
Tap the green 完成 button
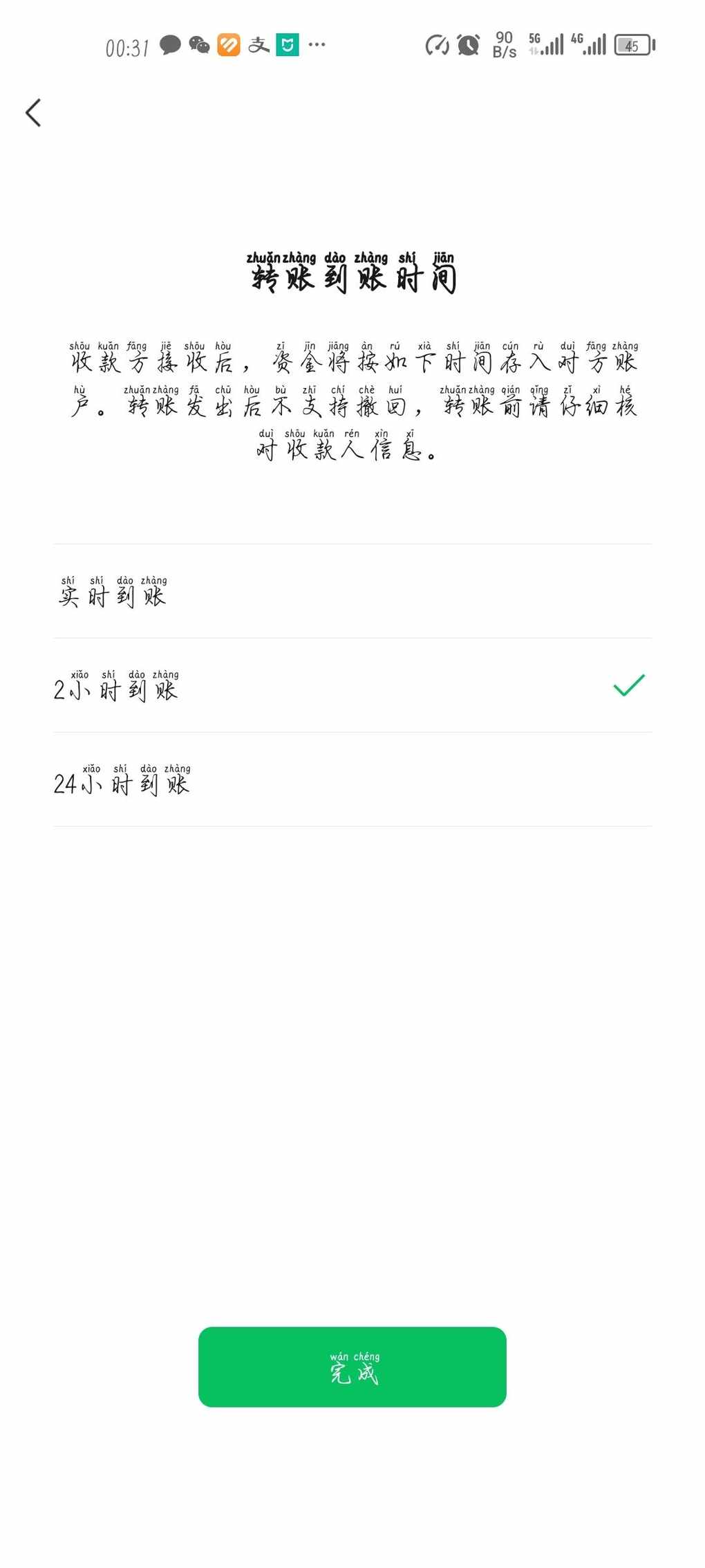(x=352, y=1367)
